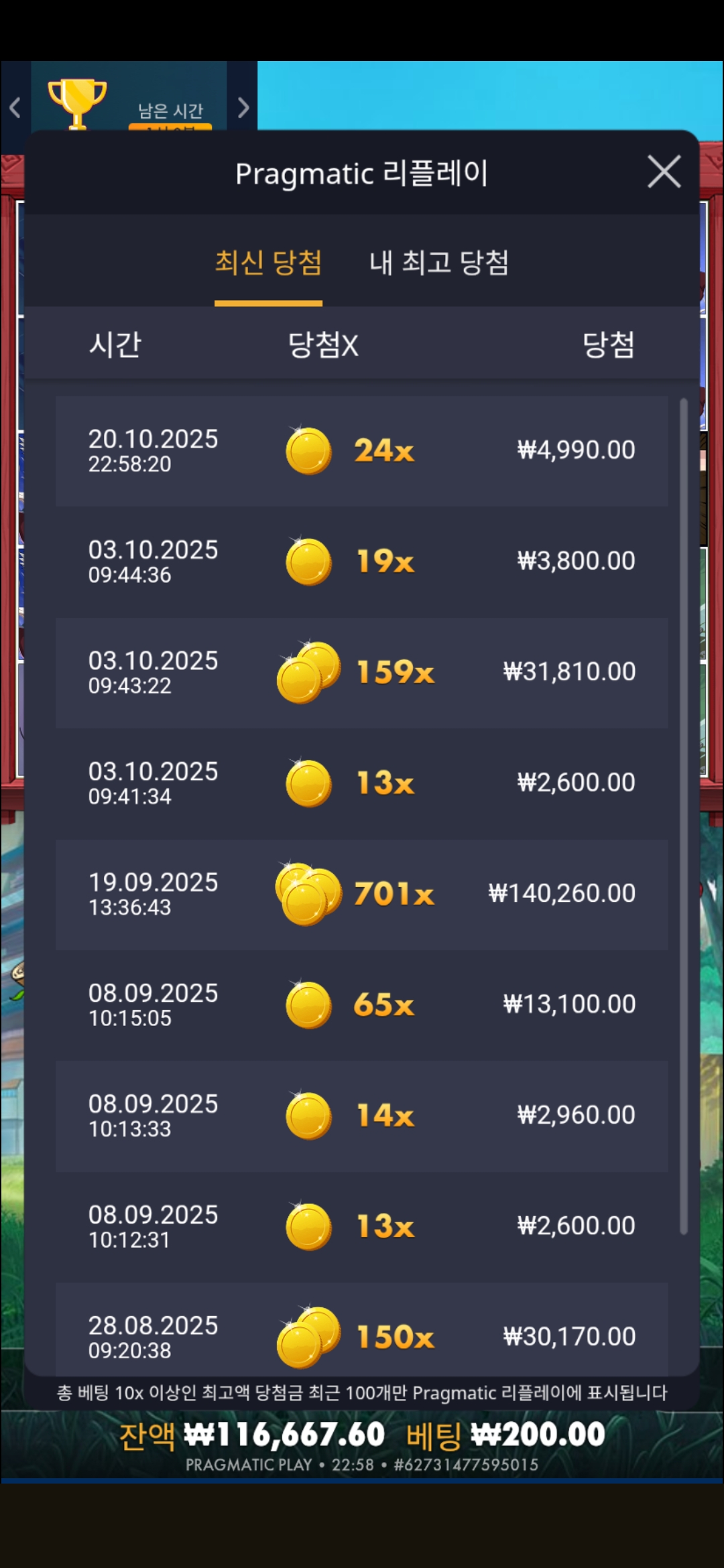Go to the previous tournament banner arrow

(15, 107)
